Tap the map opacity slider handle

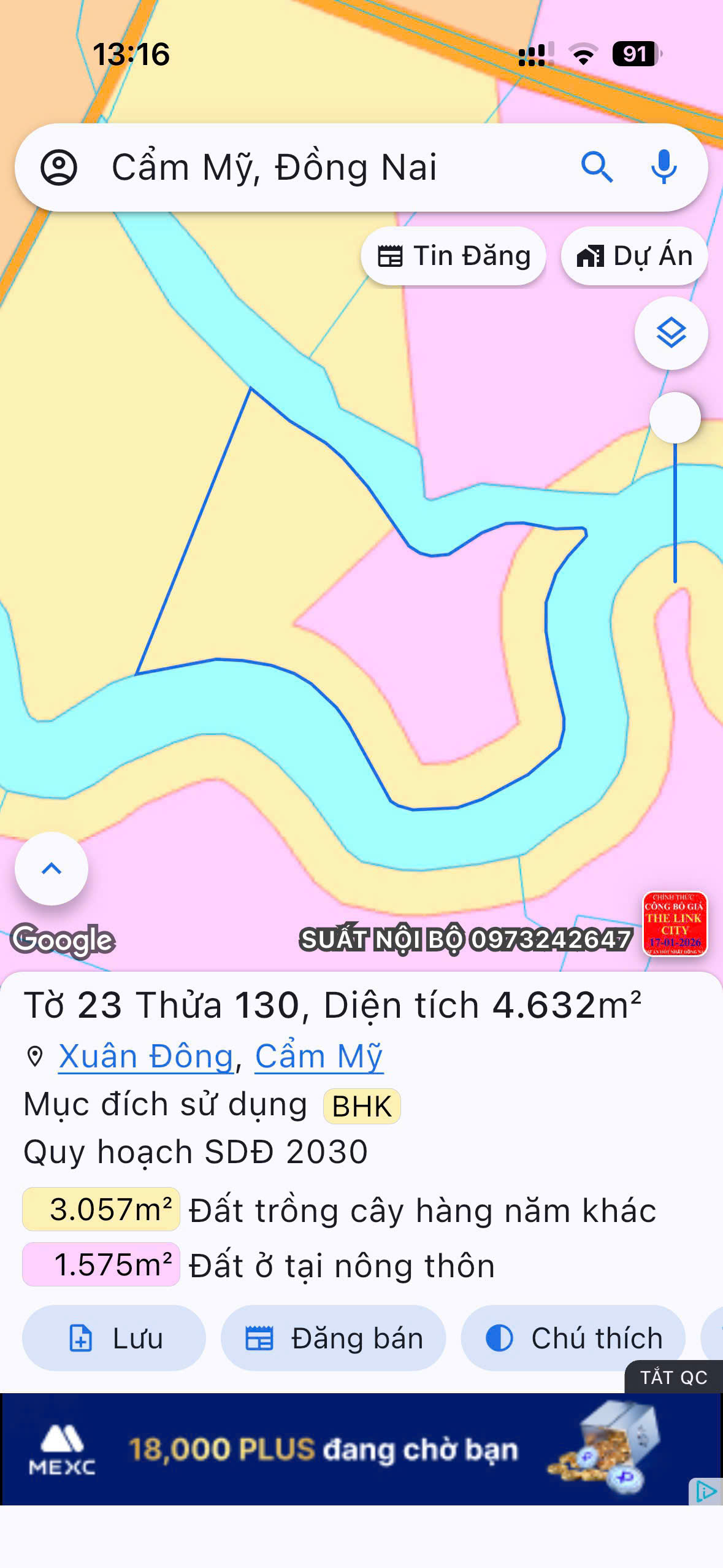pyautogui.click(x=675, y=418)
